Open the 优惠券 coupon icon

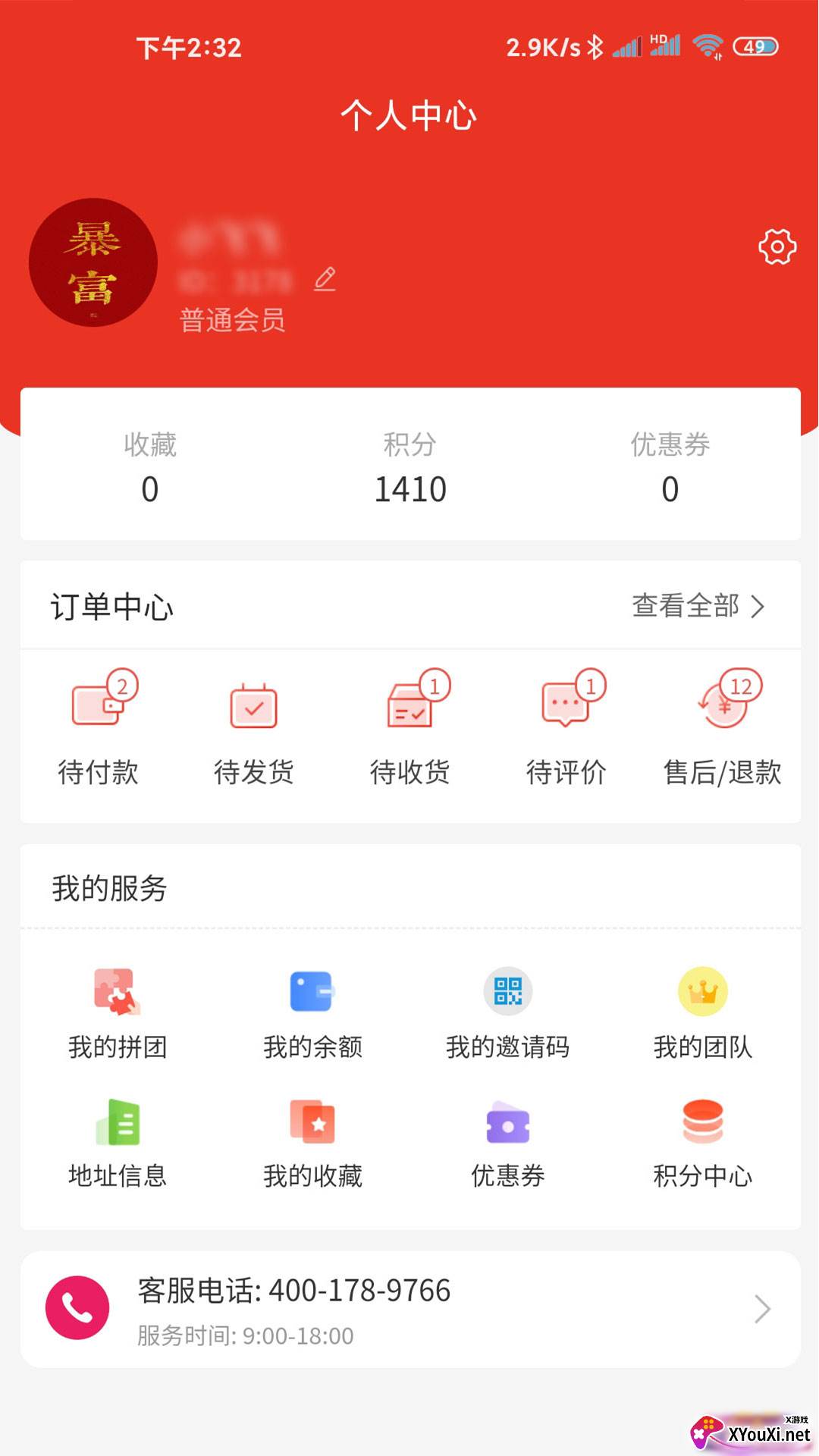(x=508, y=1125)
